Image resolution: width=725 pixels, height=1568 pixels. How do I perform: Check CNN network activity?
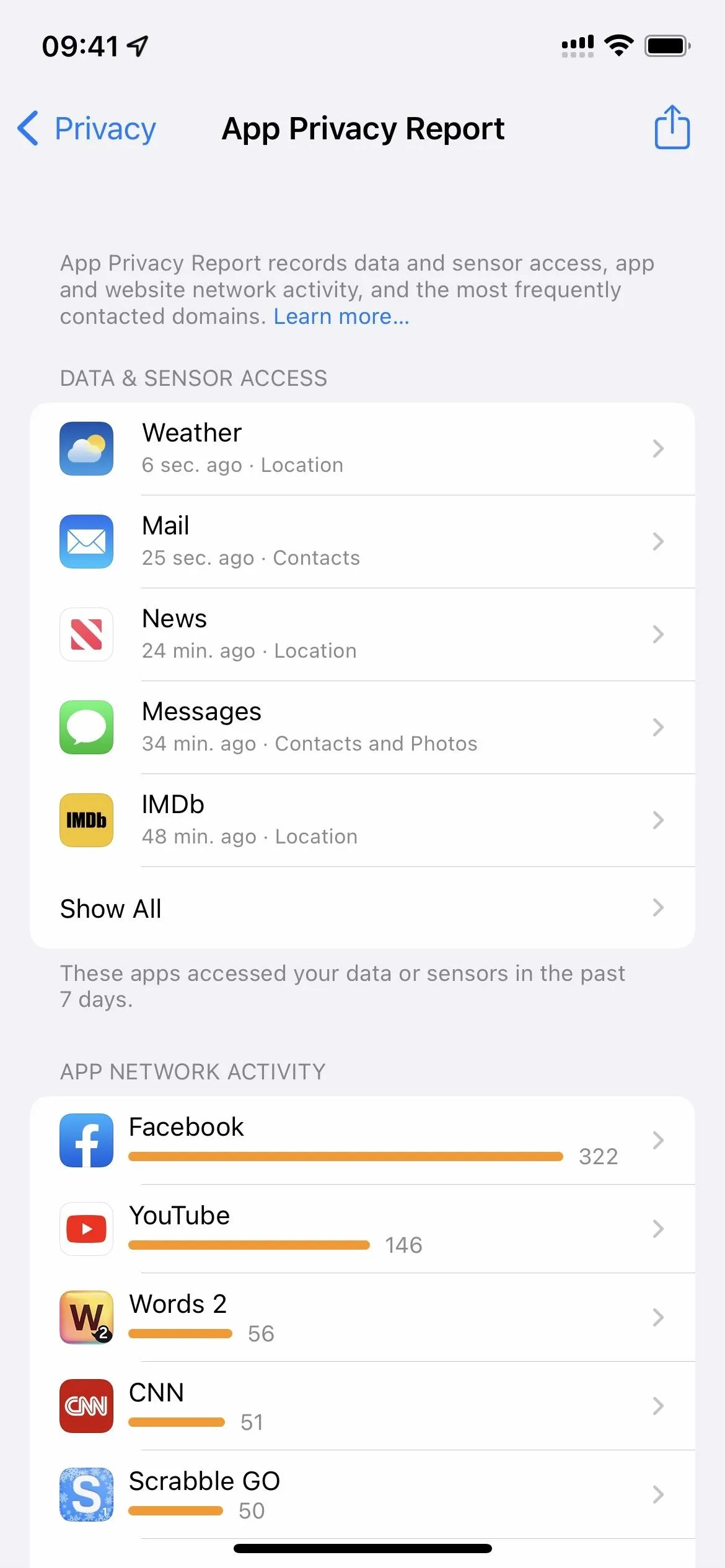pos(362,1406)
